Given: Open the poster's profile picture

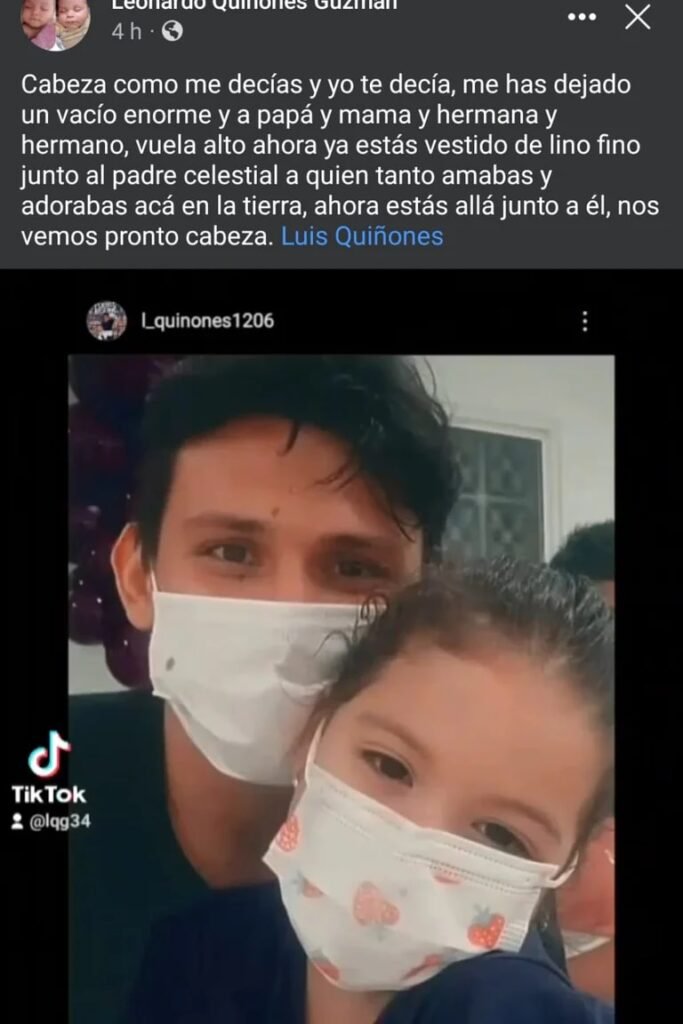Looking at the screenshot, I should [x=57, y=22].
